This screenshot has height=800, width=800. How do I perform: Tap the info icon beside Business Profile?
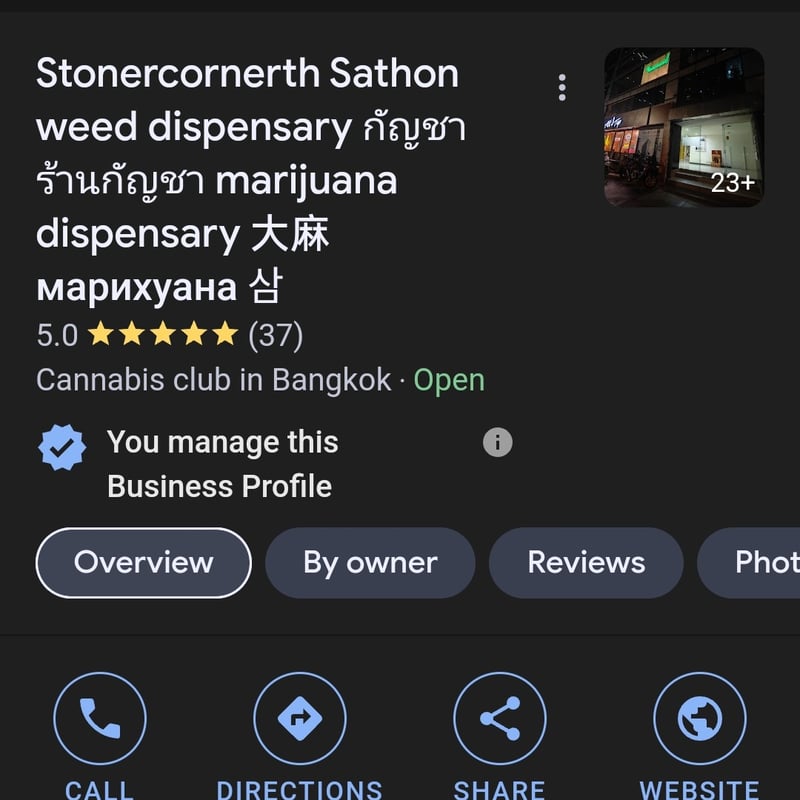click(498, 443)
